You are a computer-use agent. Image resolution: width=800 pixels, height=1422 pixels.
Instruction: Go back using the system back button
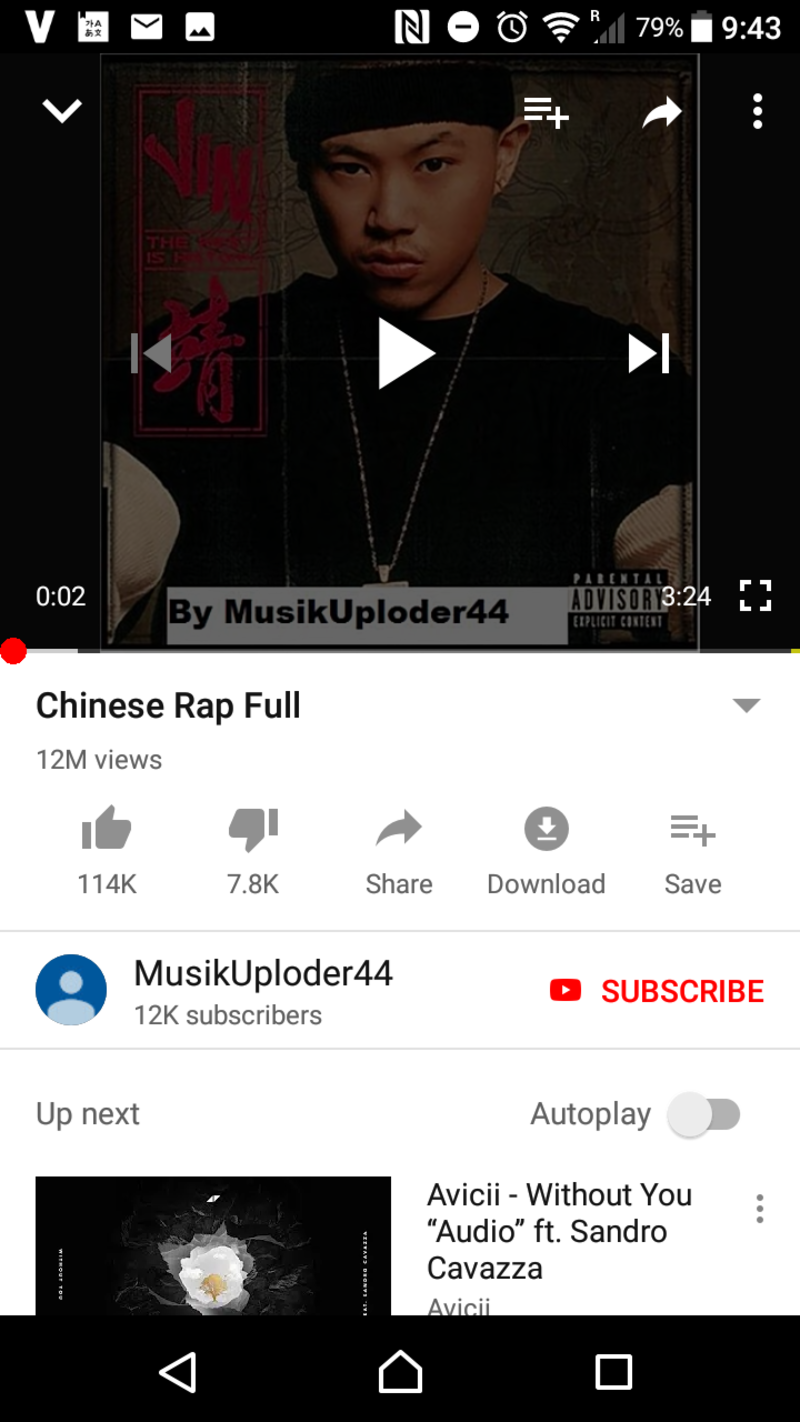click(178, 1372)
